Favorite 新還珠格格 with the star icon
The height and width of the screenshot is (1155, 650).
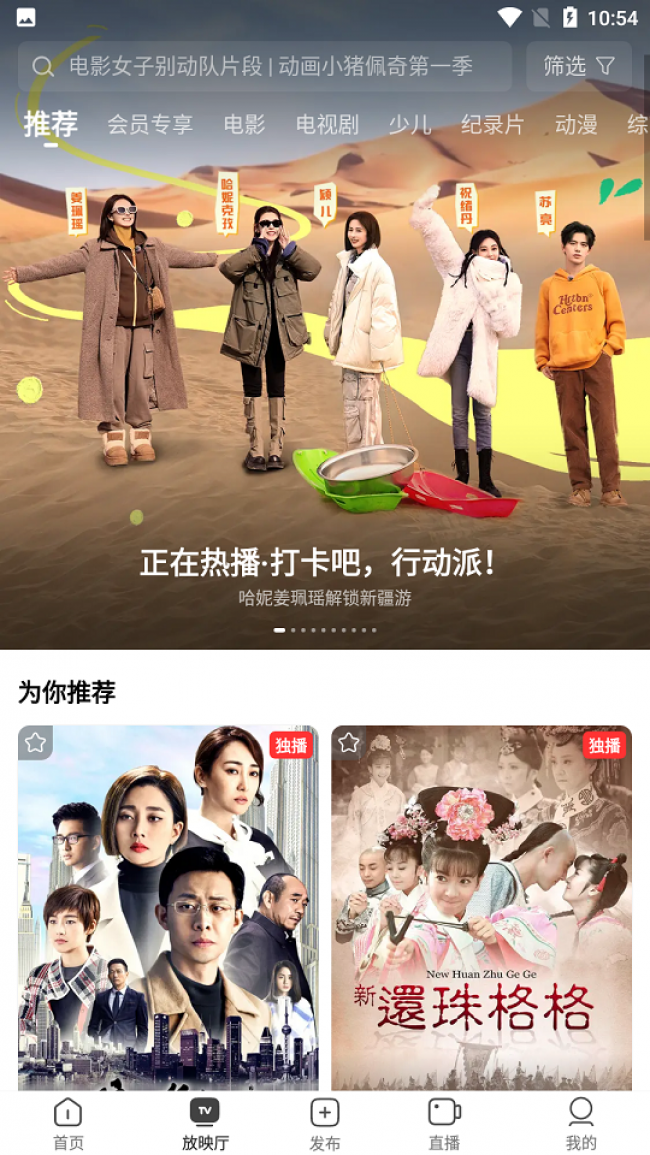pyautogui.click(x=349, y=743)
